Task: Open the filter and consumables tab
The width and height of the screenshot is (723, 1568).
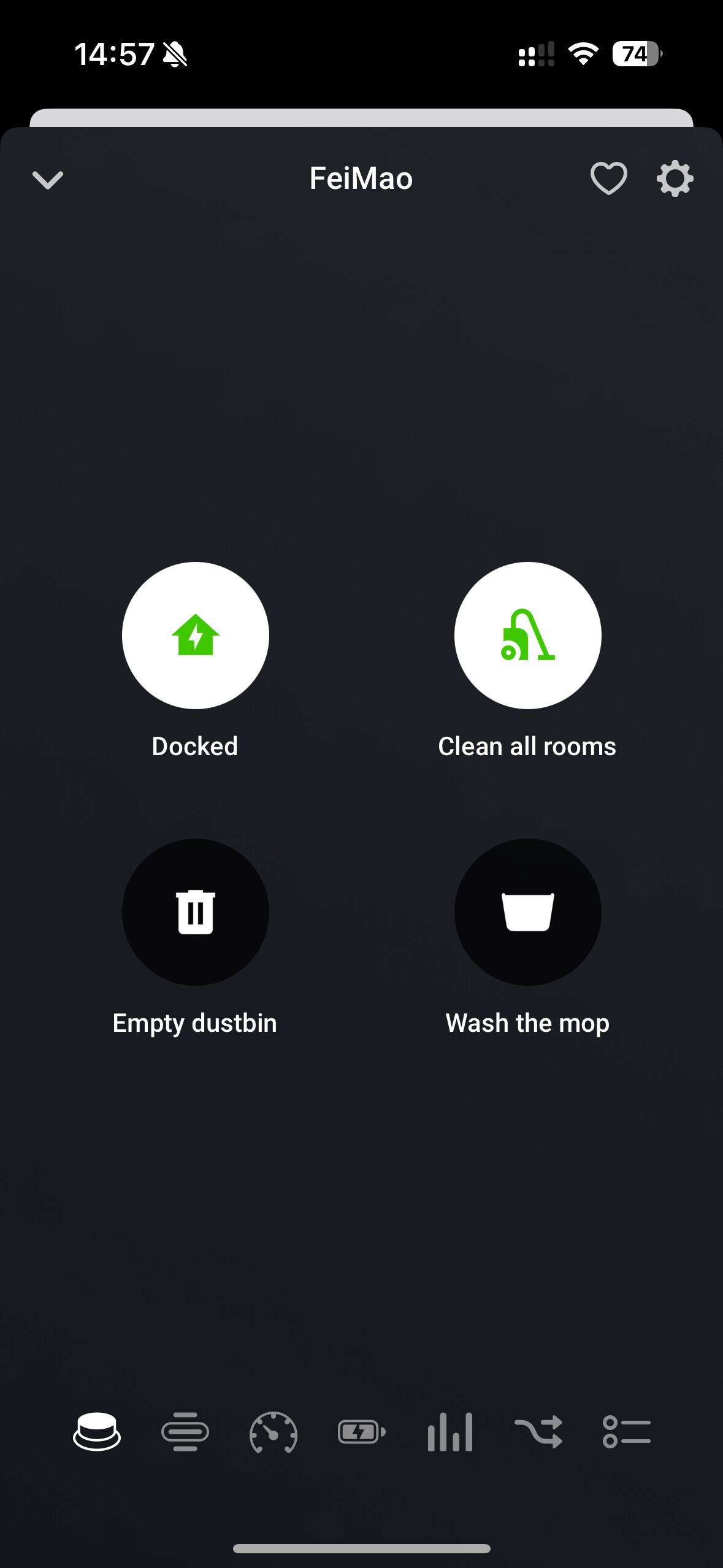Action: tap(185, 1432)
